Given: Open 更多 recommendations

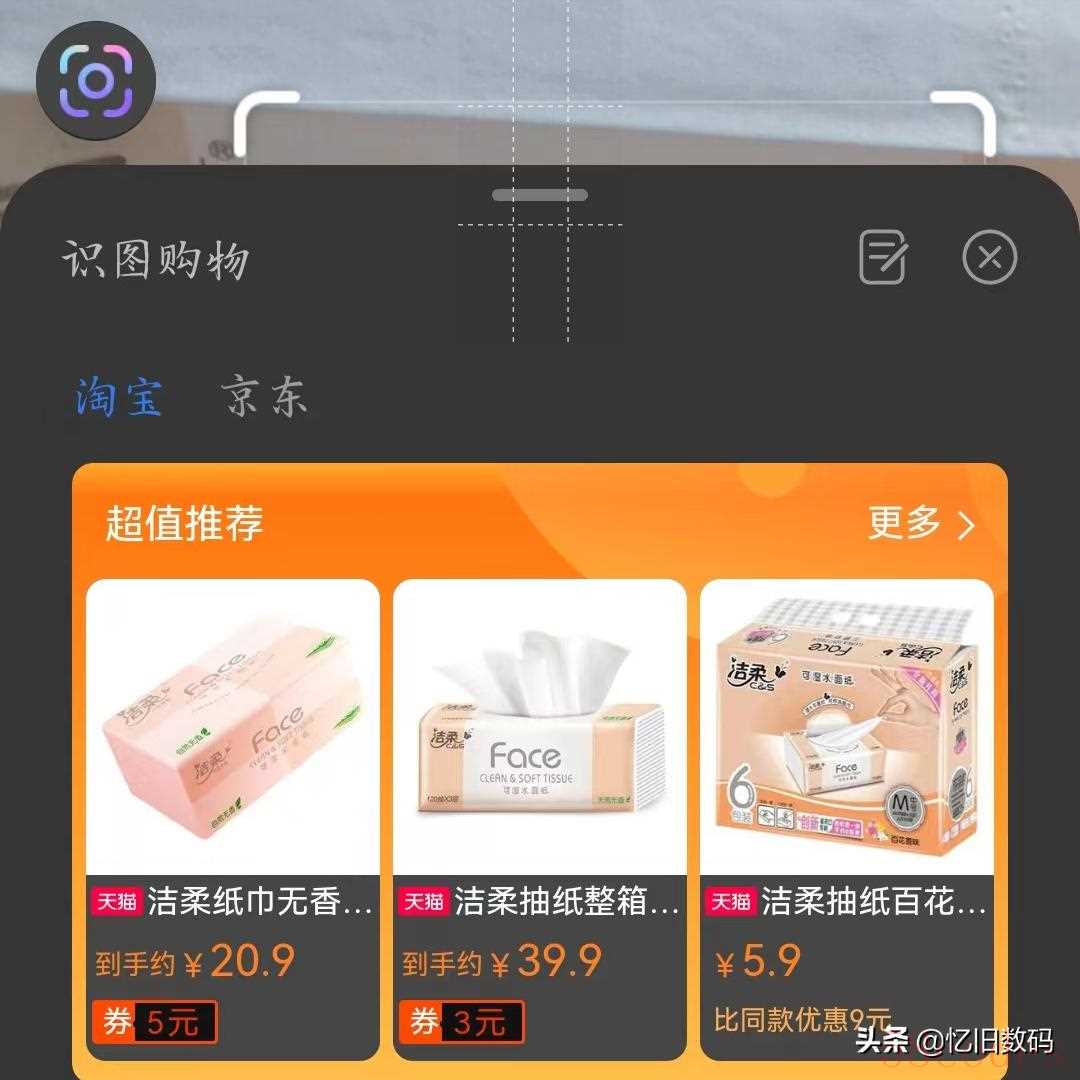Looking at the screenshot, I should coord(920,523).
